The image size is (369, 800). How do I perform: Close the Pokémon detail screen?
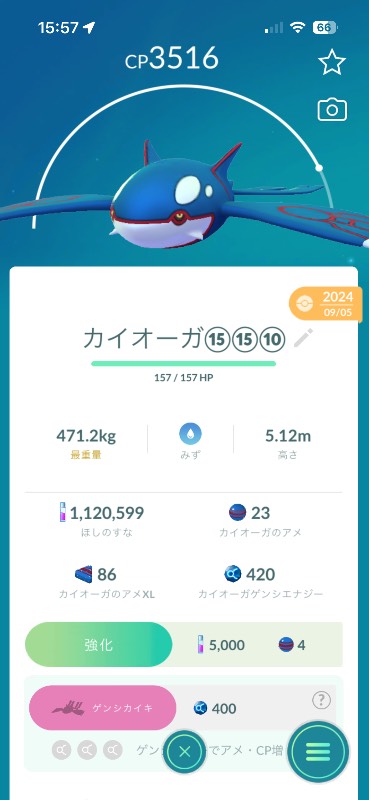(x=185, y=752)
